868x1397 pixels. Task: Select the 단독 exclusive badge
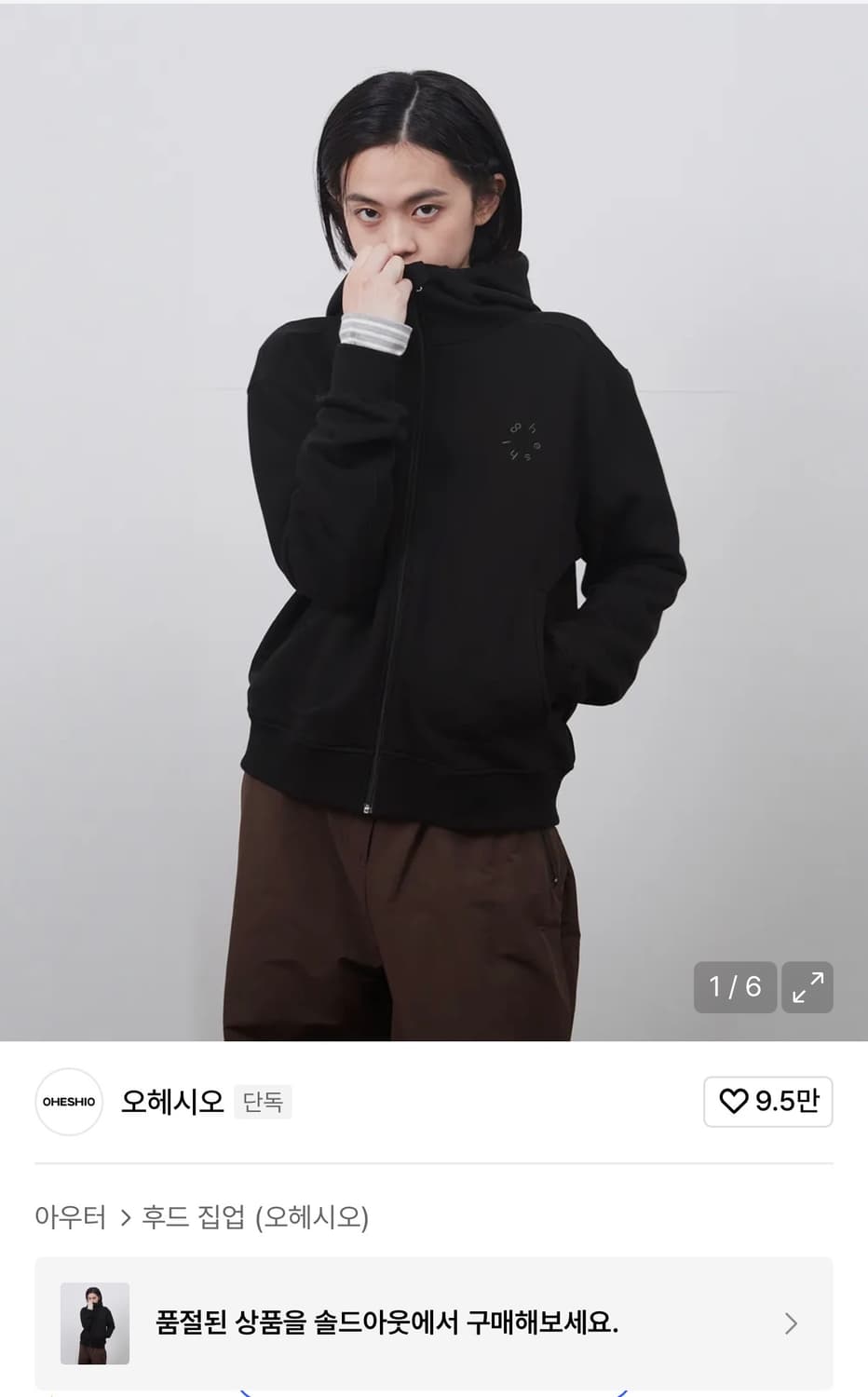click(x=263, y=1102)
